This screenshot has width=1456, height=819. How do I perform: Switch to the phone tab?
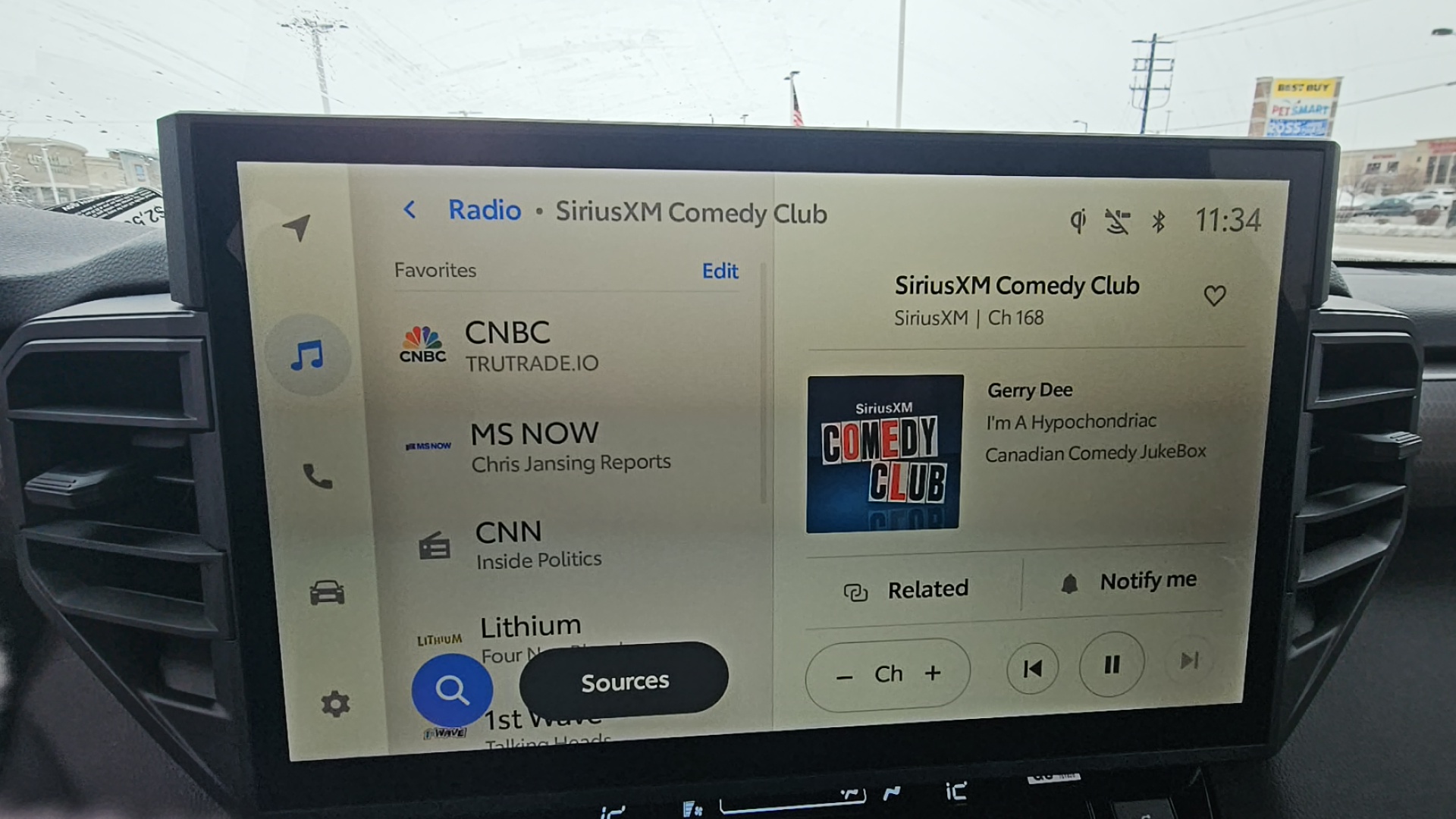(318, 476)
